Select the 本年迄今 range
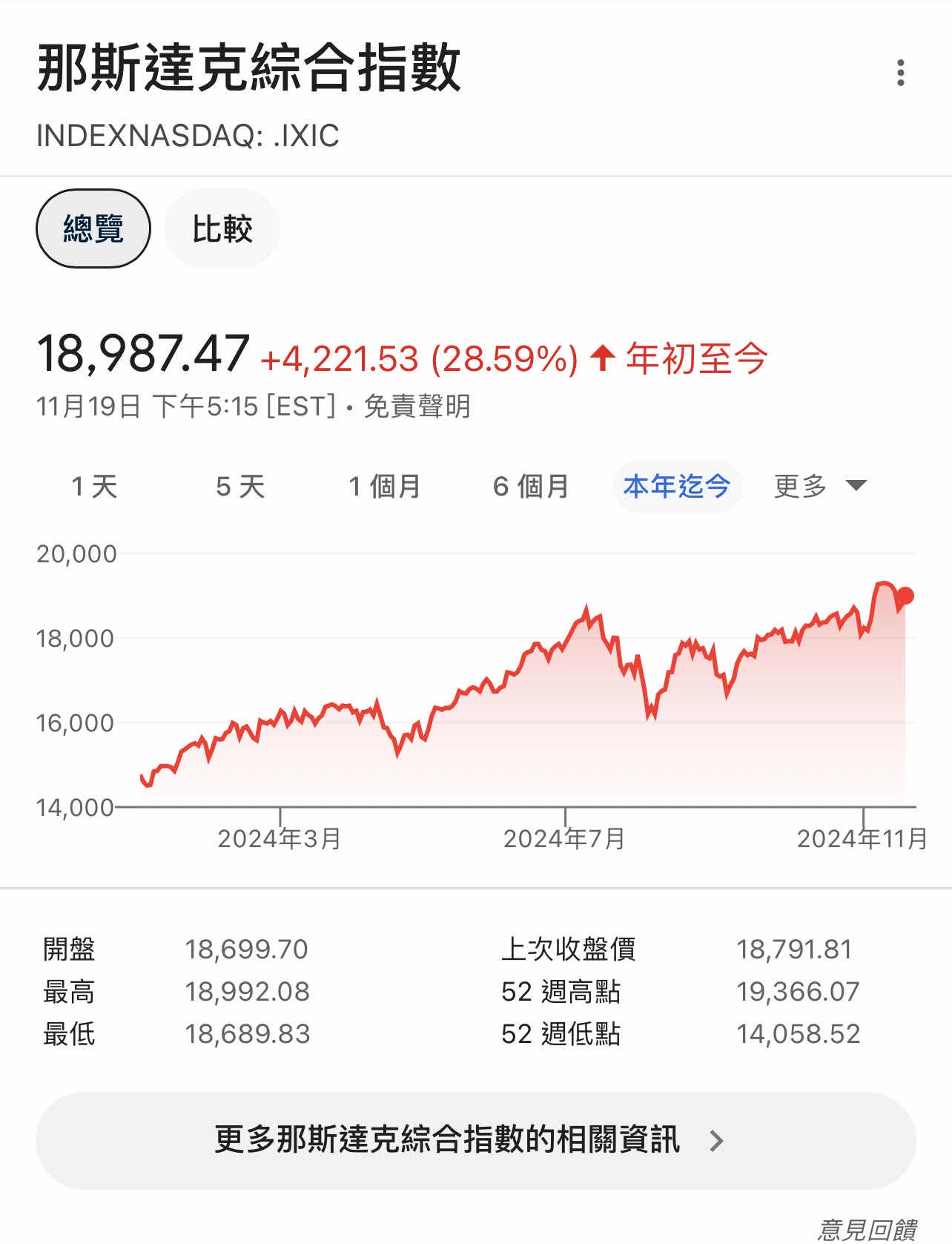This screenshot has width=952, height=1244. pos(677,487)
